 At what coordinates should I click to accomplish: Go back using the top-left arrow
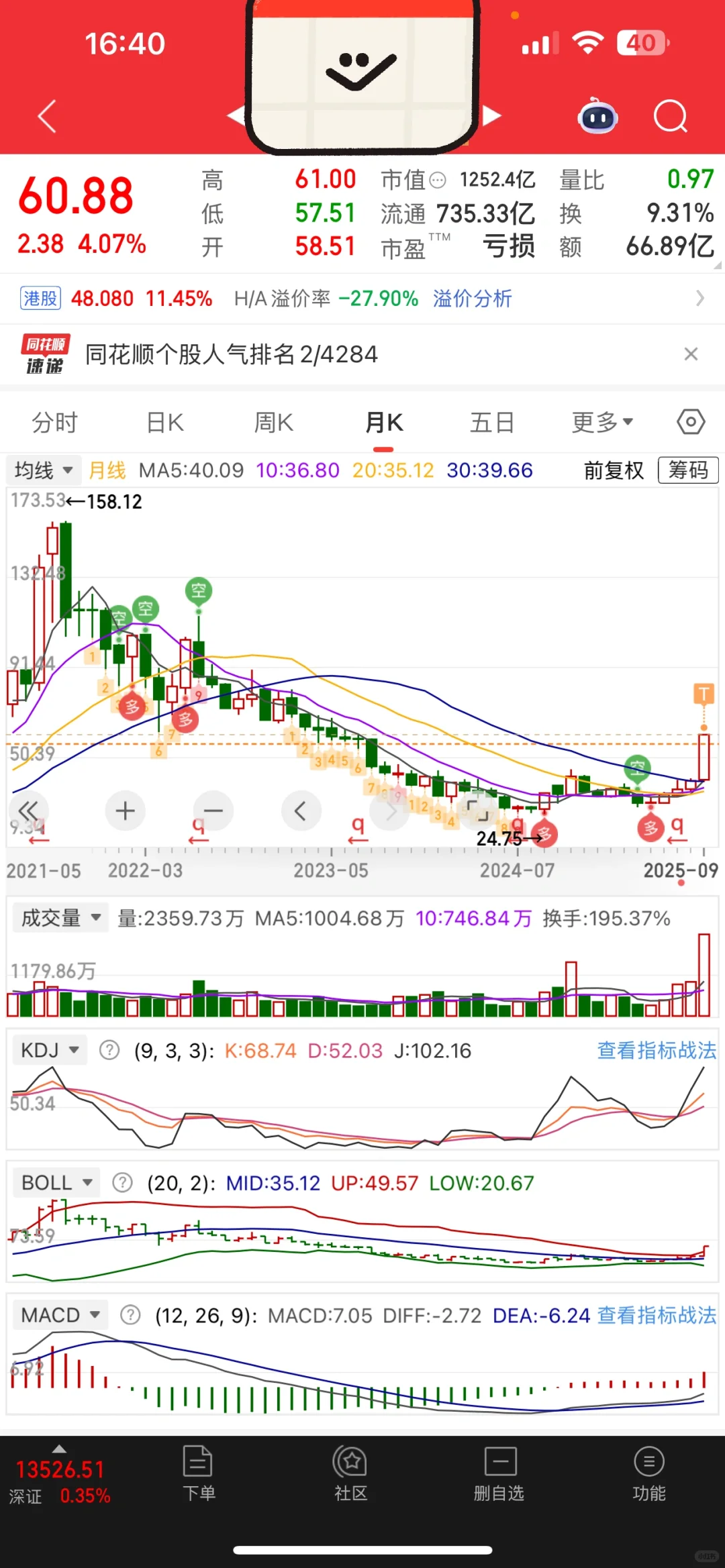(x=47, y=117)
